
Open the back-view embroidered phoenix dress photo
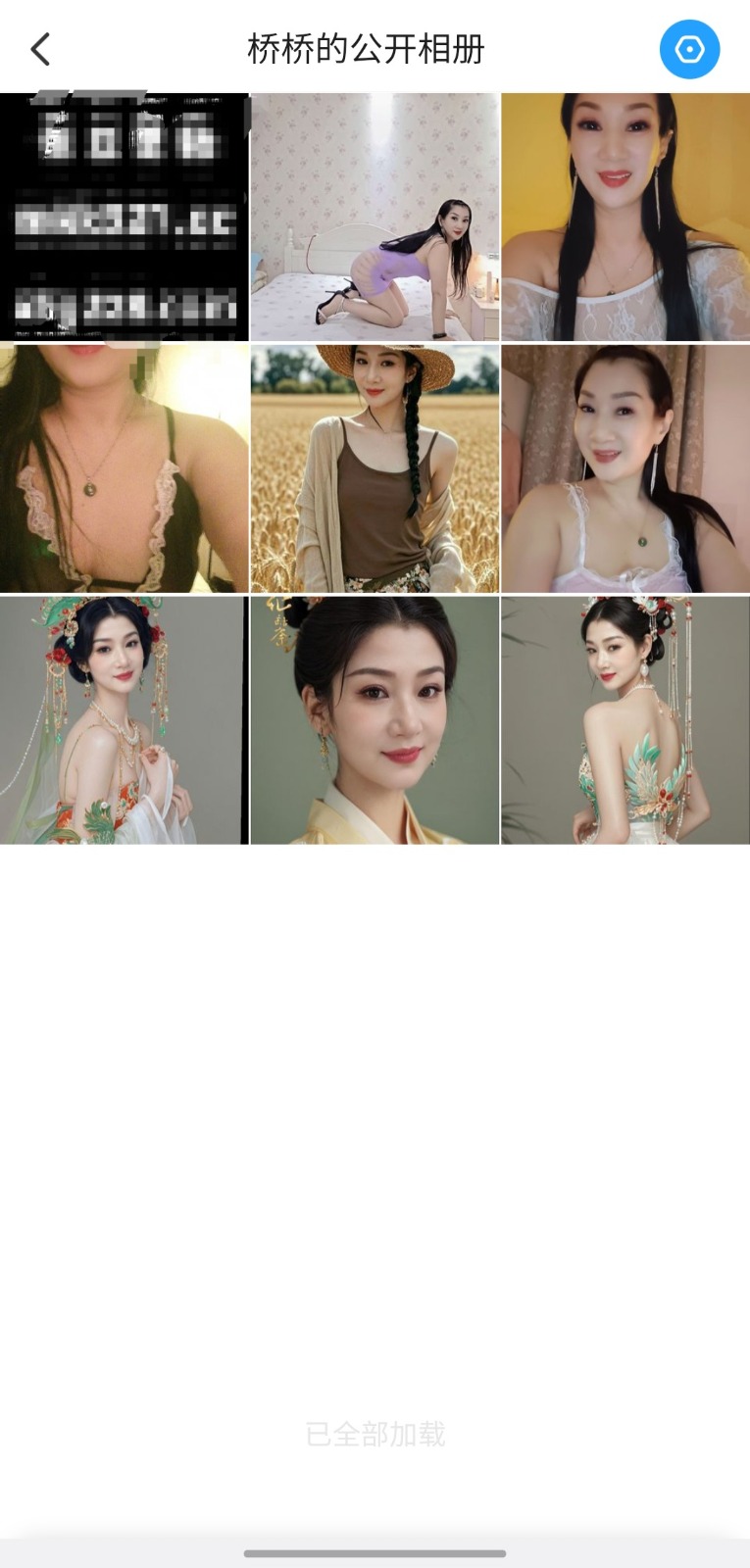[625, 719]
